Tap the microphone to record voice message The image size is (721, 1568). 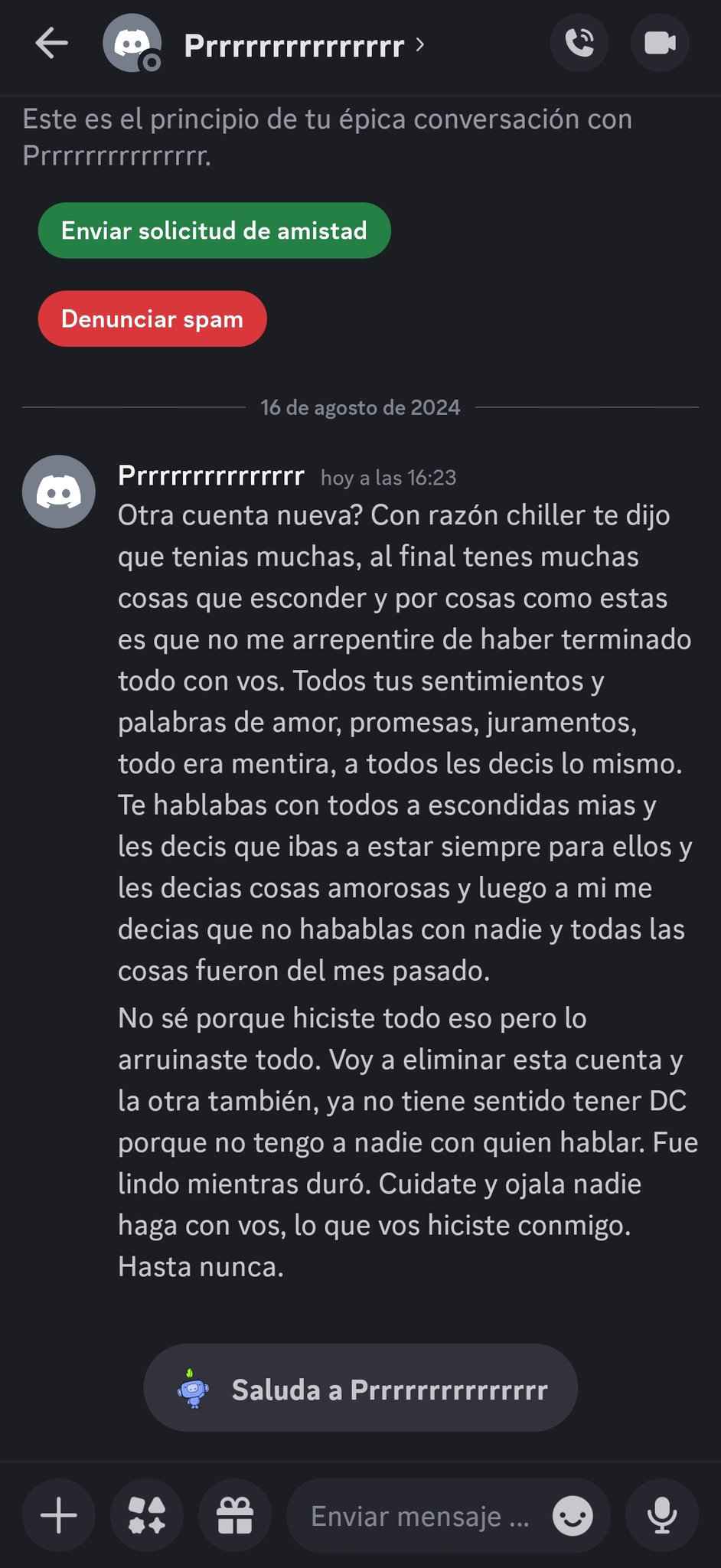[x=661, y=1515]
